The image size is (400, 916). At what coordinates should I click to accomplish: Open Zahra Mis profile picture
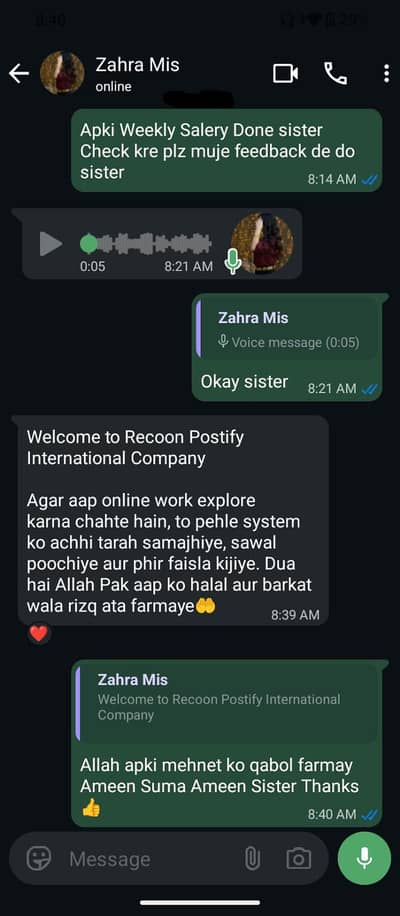tap(62, 74)
